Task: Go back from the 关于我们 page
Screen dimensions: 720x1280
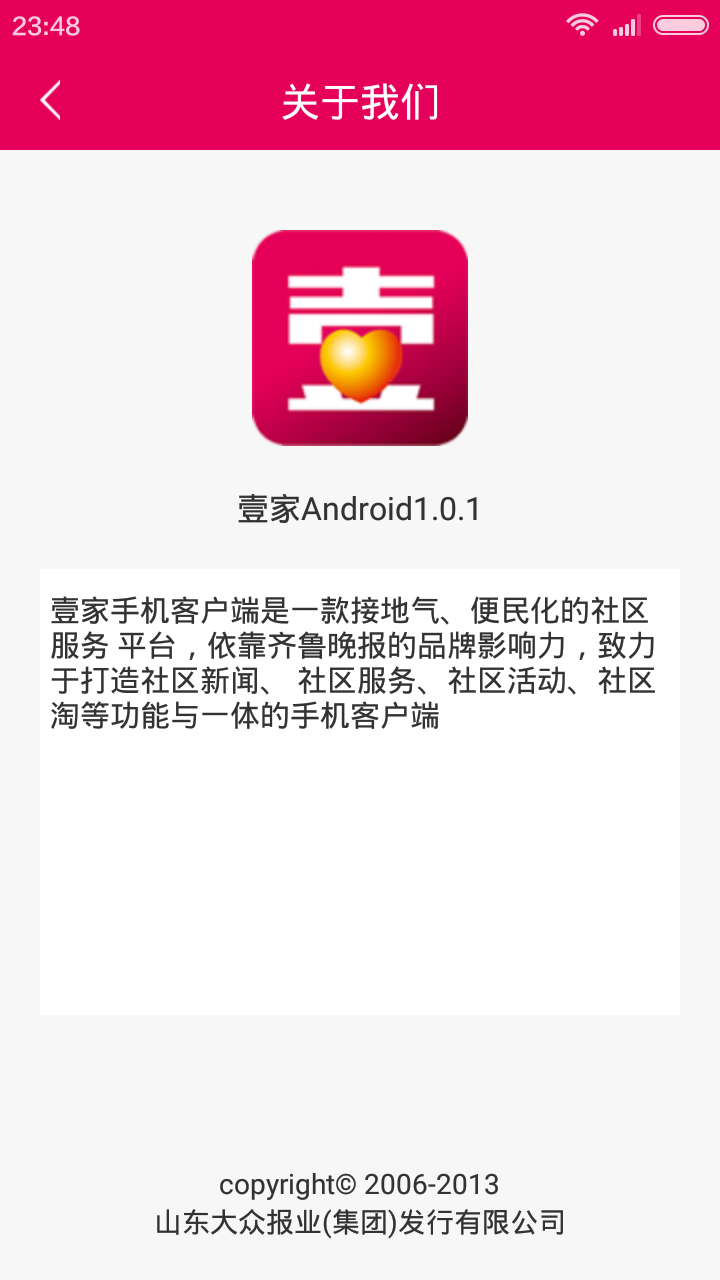Action: point(50,101)
